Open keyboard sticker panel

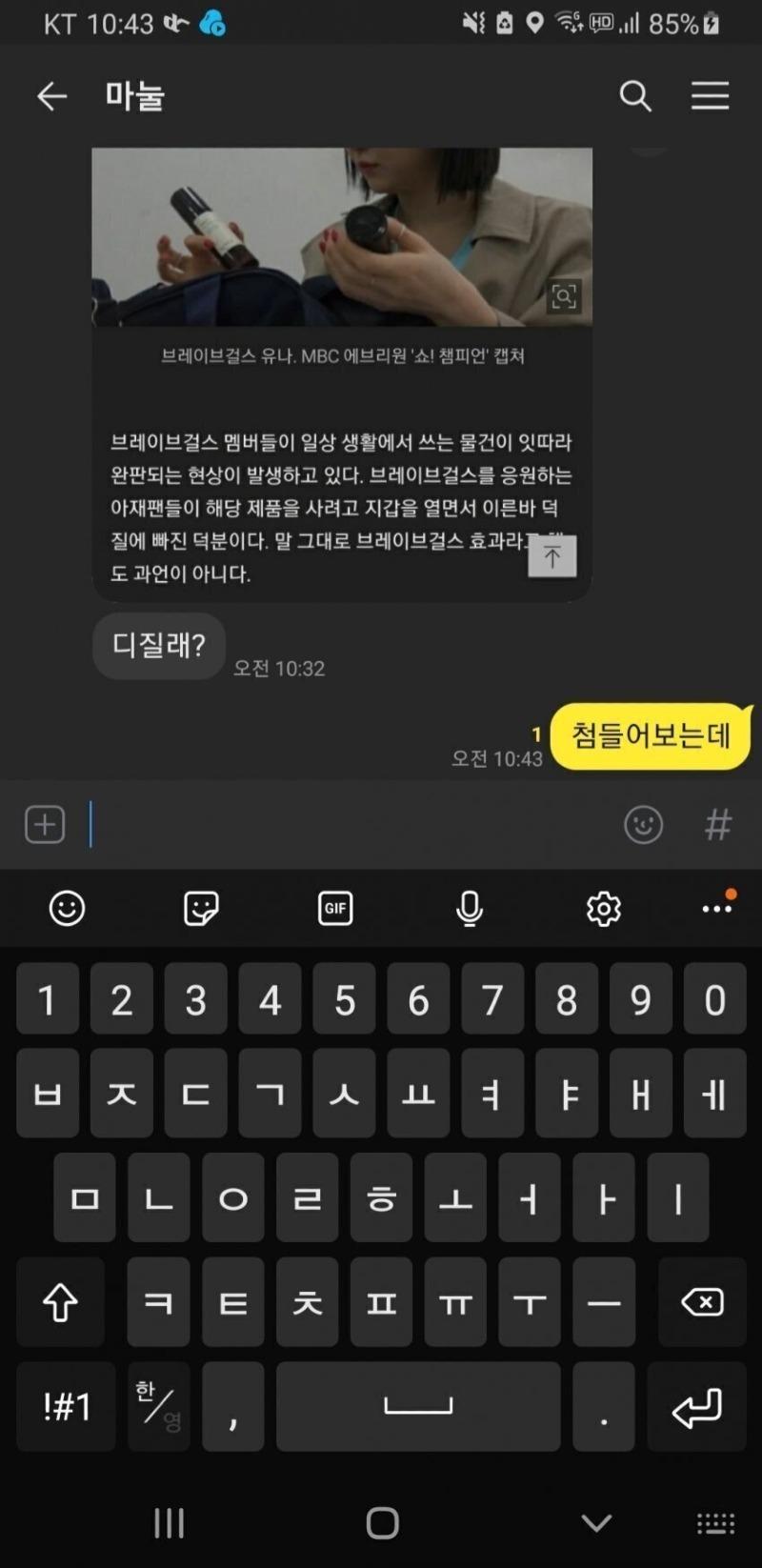[201, 909]
